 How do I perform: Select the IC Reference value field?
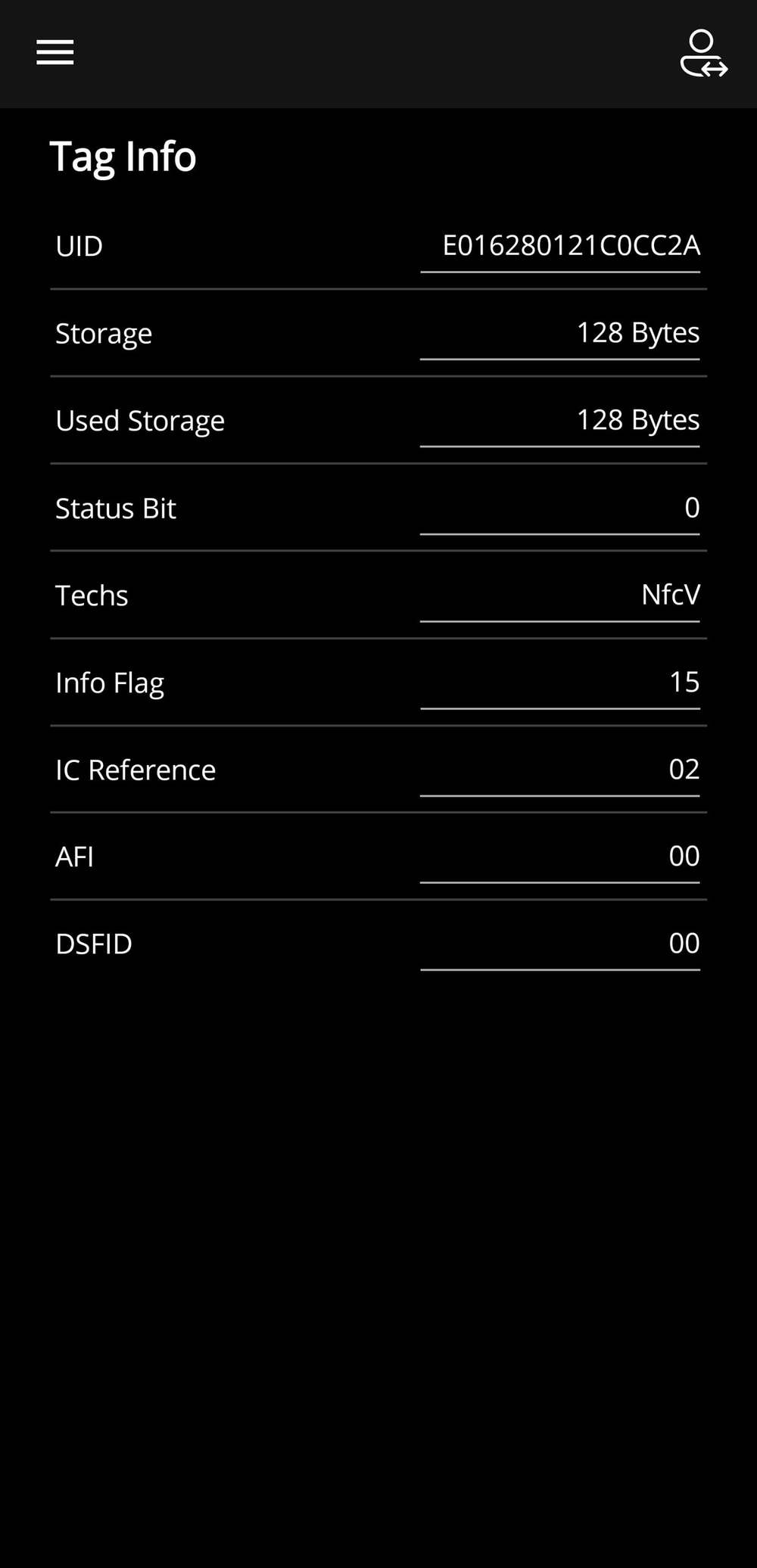tap(560, 770)
